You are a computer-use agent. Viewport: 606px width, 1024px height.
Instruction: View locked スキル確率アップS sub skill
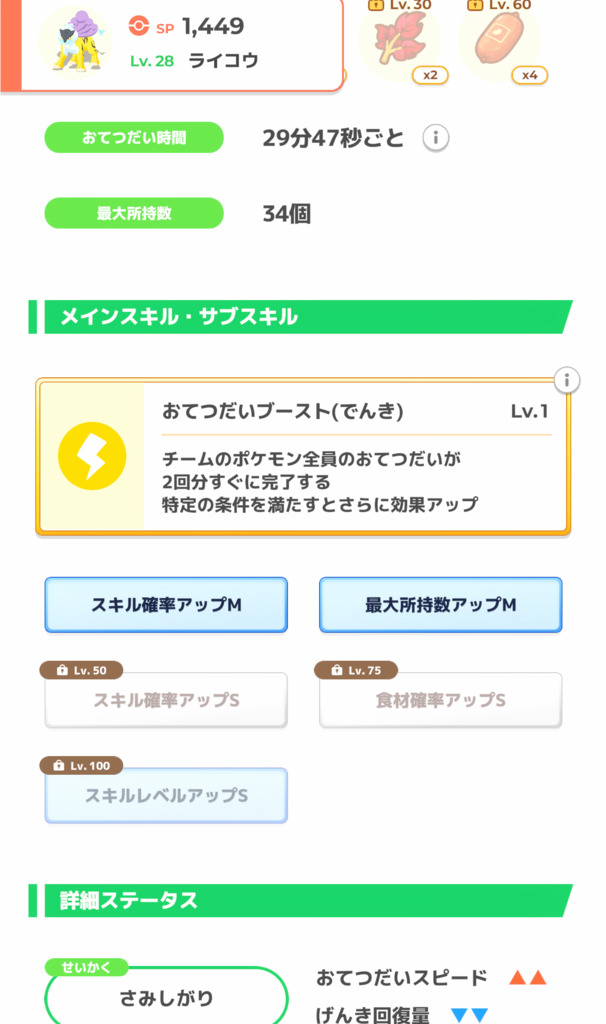[x=166, y=700]
